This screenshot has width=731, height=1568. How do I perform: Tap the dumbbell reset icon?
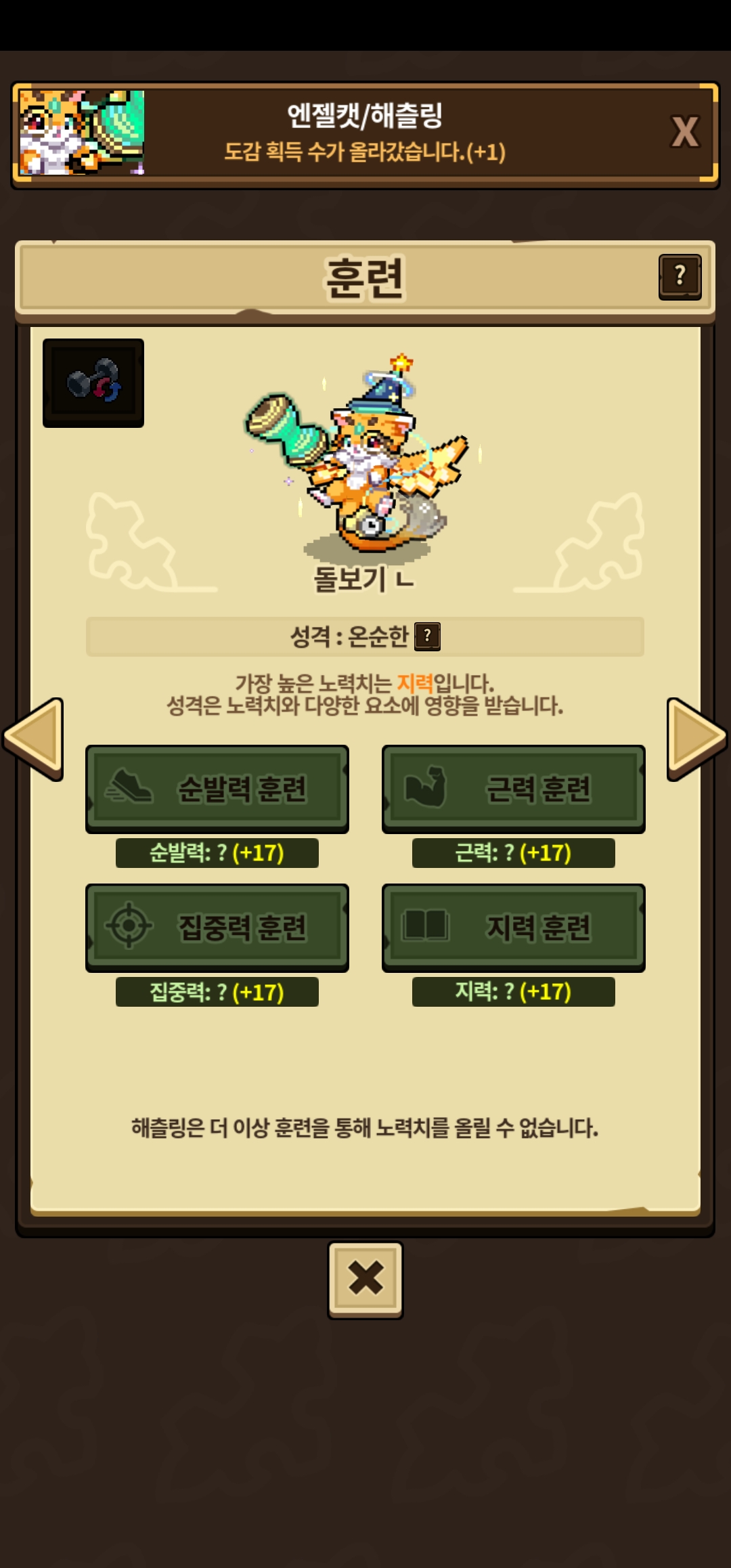(93, 383)
